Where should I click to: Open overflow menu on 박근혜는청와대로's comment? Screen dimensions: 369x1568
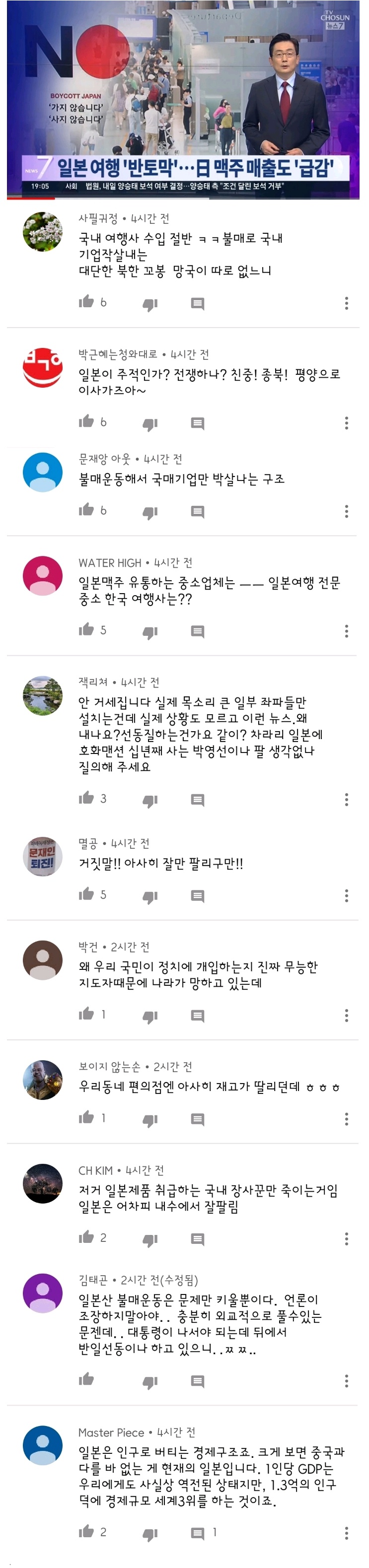click(347, 422)
